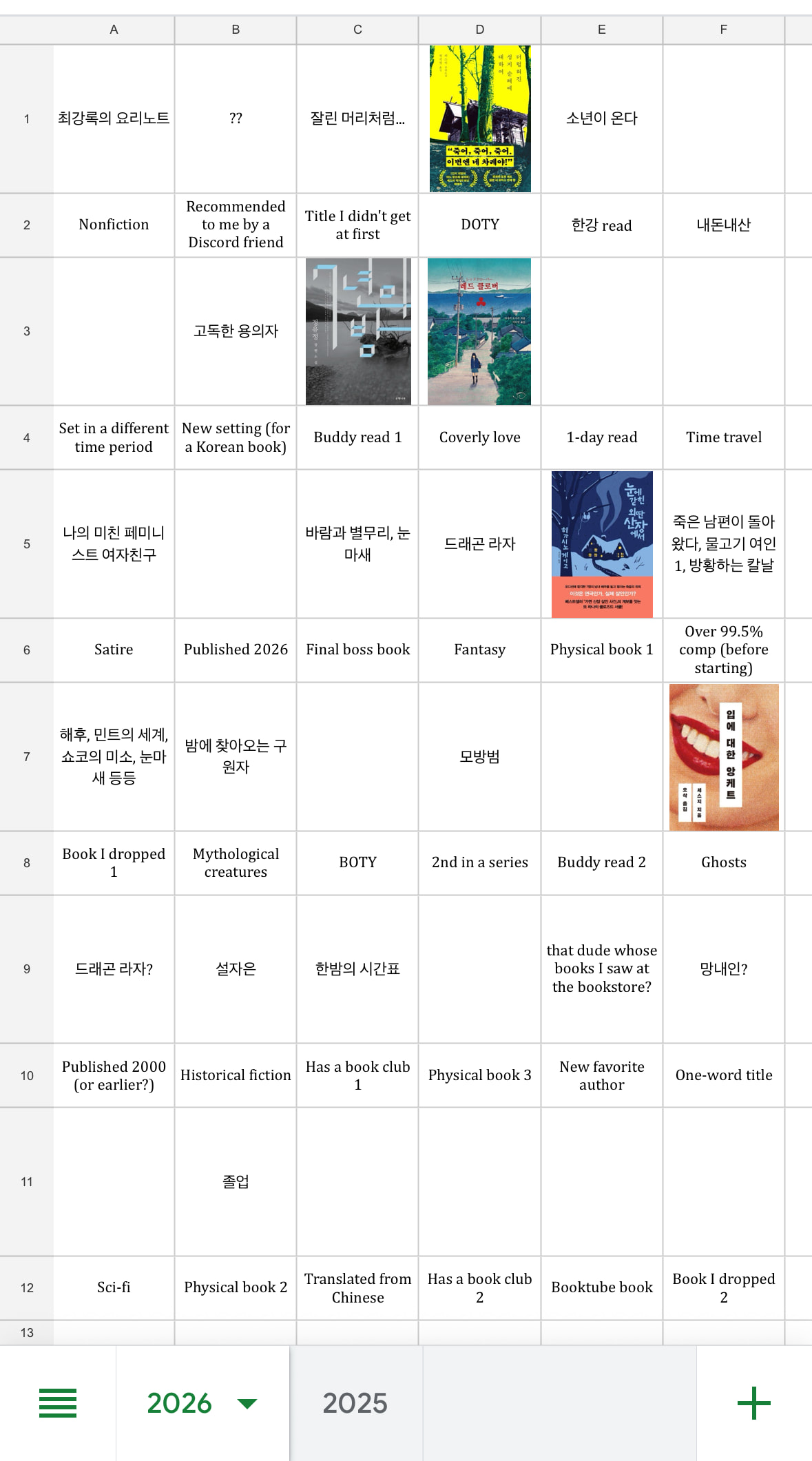Viewport: 812px width, 1461px height.
Task: Select column F header
Action: coord(723,30)
